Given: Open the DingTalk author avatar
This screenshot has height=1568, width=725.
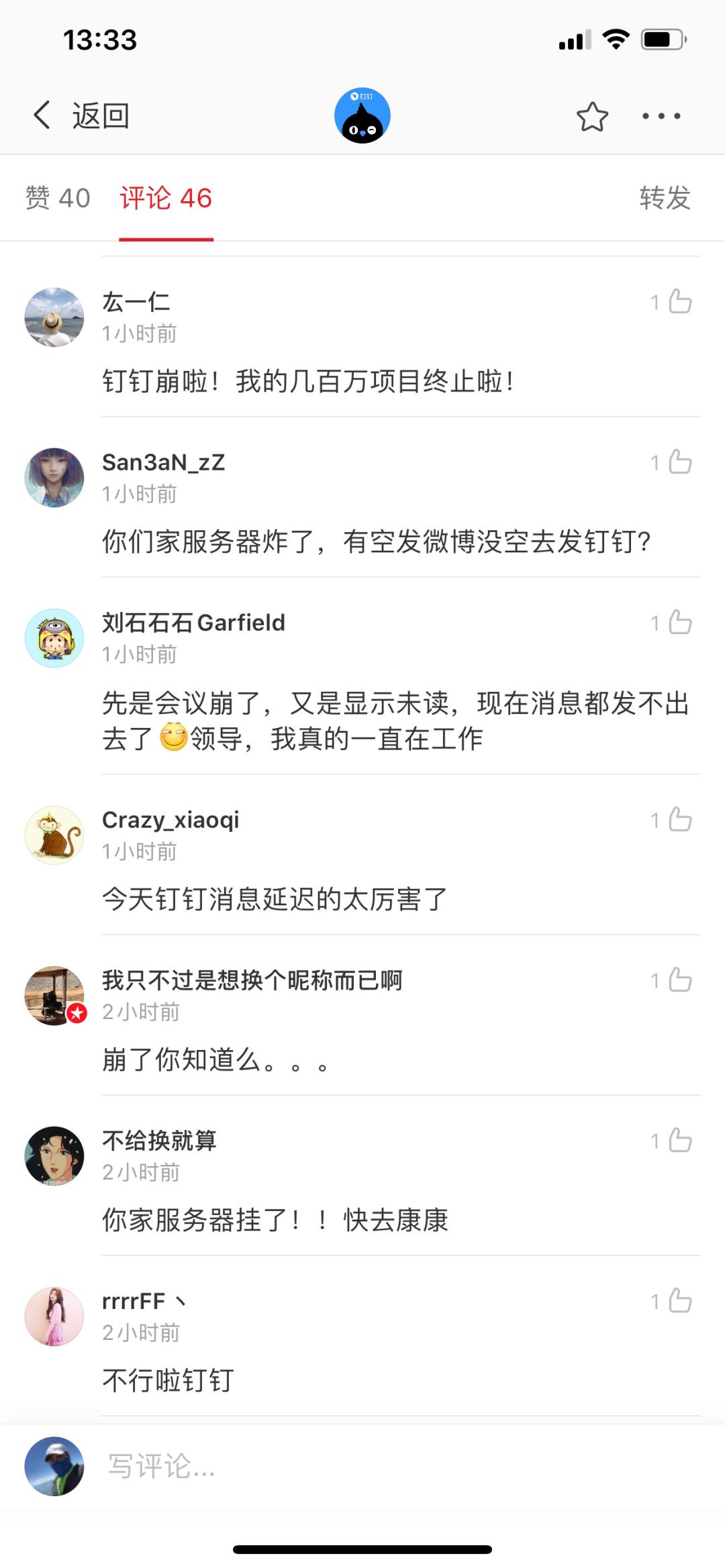Looking at the screenshot, I should (x=362, y=115).
